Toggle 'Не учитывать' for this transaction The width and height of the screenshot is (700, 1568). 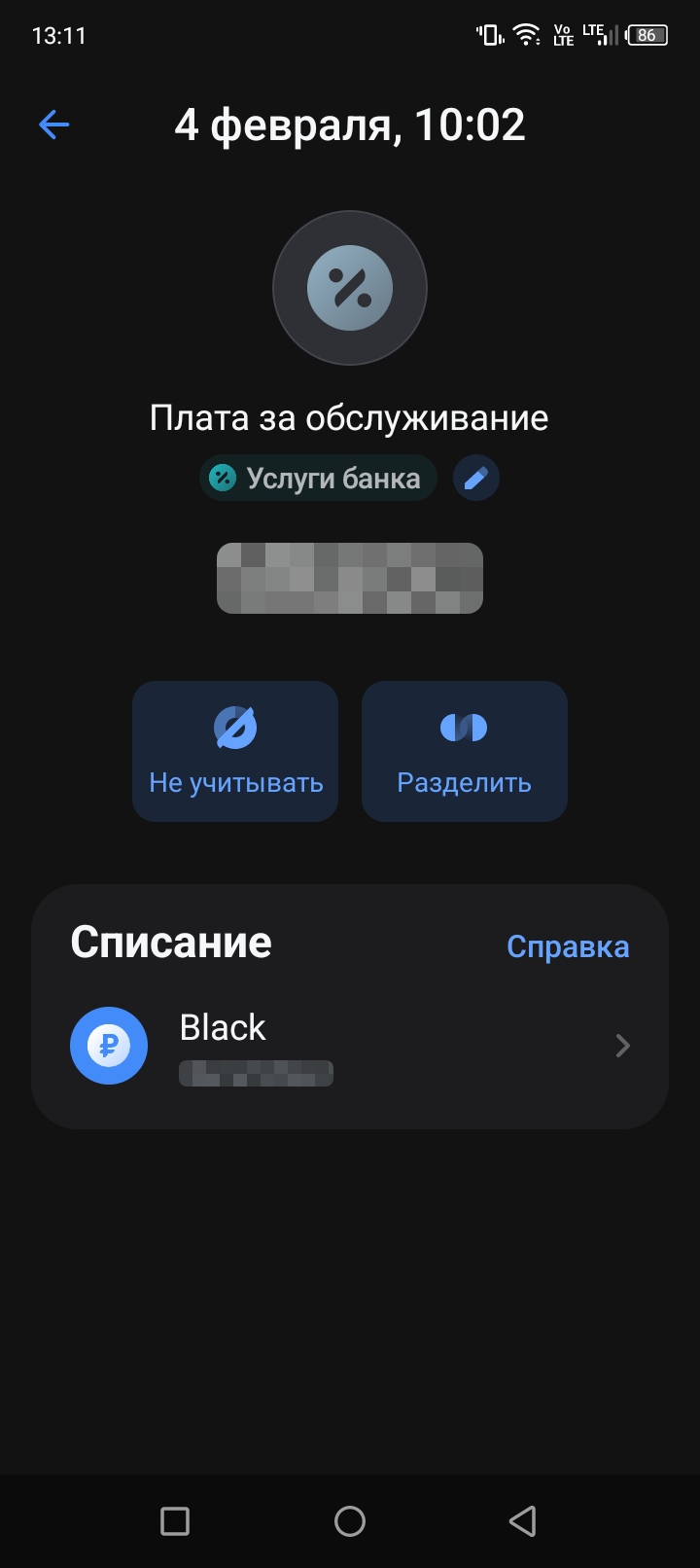(234, 750)
